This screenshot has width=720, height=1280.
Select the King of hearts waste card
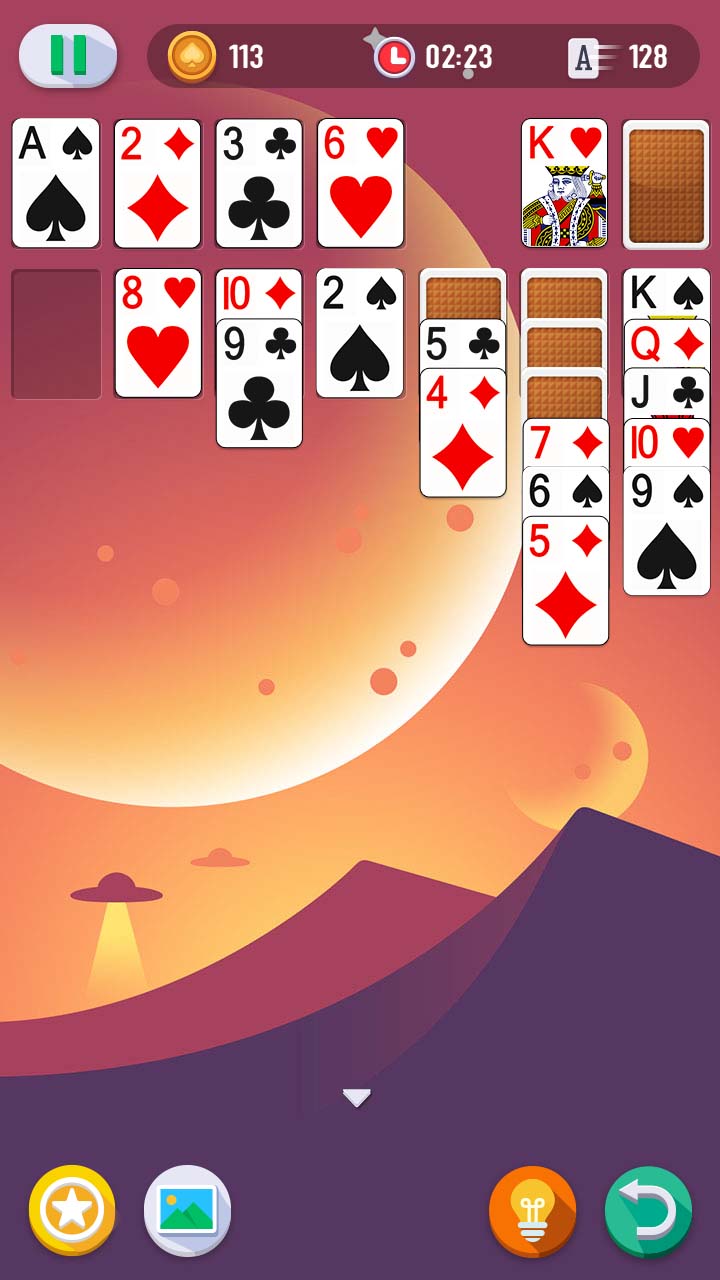pyautogui.click(x=564, y=183)
